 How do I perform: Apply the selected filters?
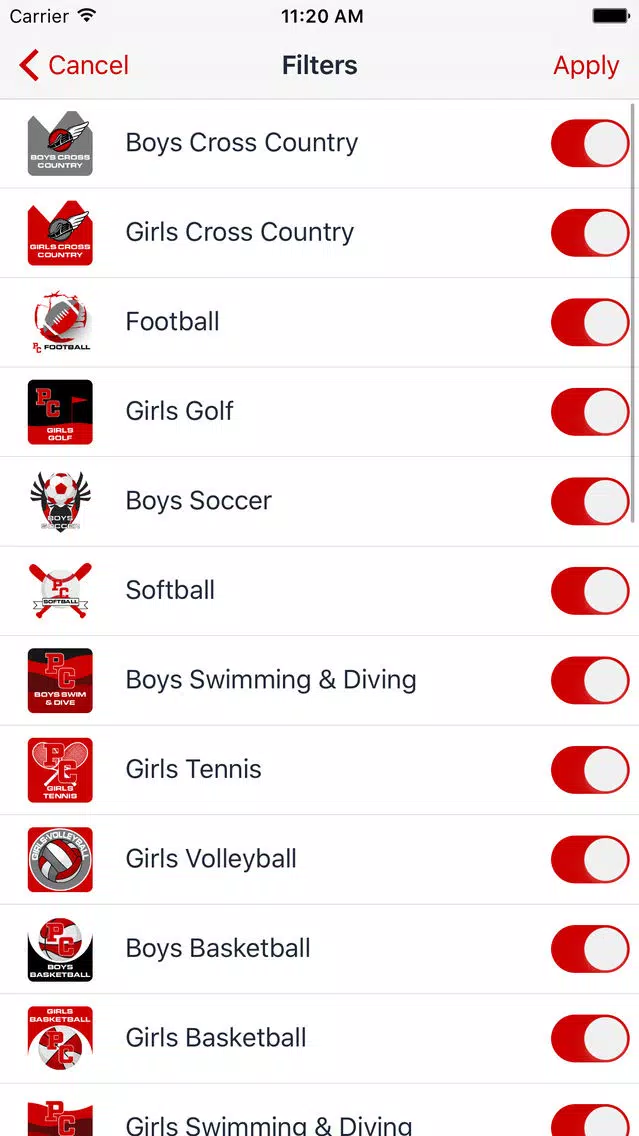(x=586, y=66)
